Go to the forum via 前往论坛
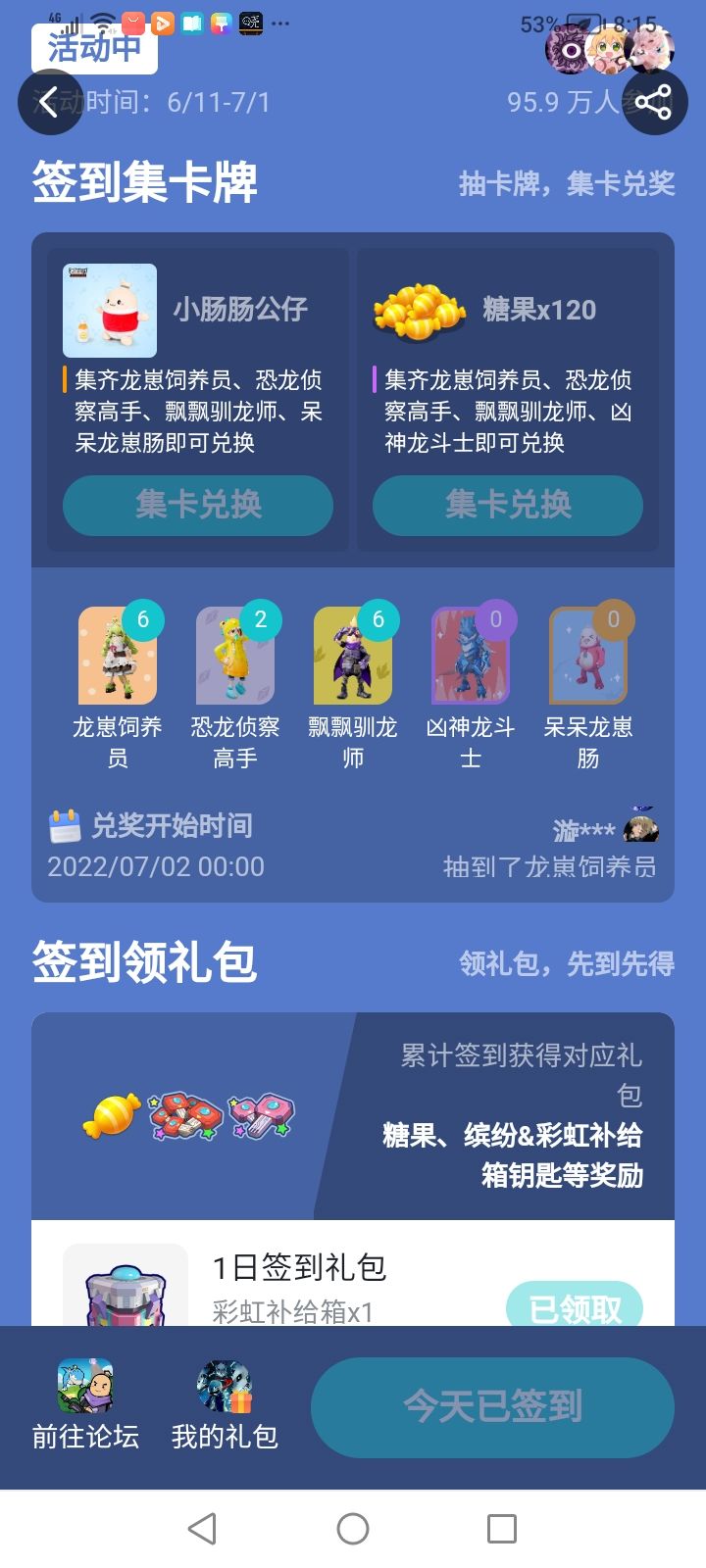 (x=85, y=1404)
